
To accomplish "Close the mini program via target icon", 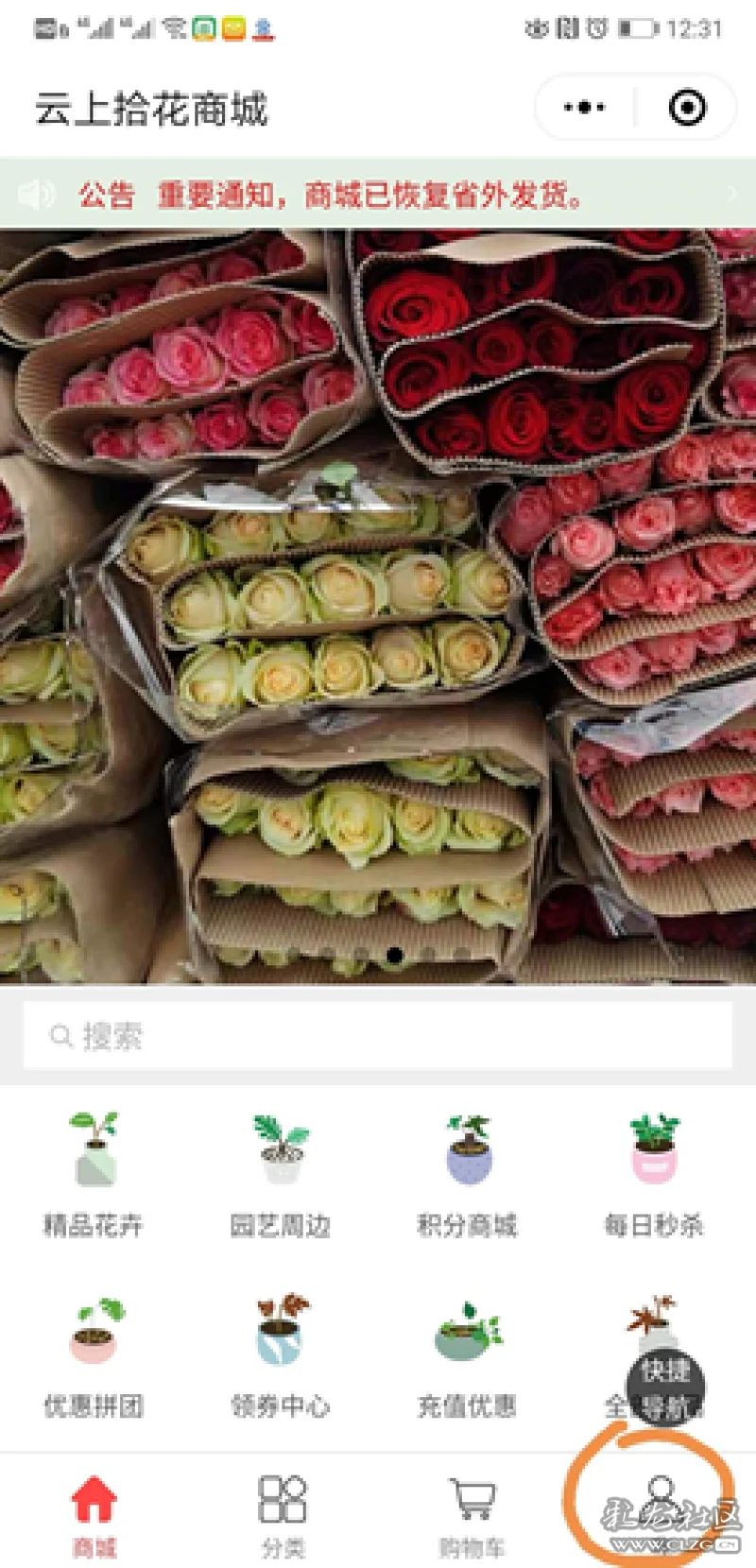I will 687,108.
